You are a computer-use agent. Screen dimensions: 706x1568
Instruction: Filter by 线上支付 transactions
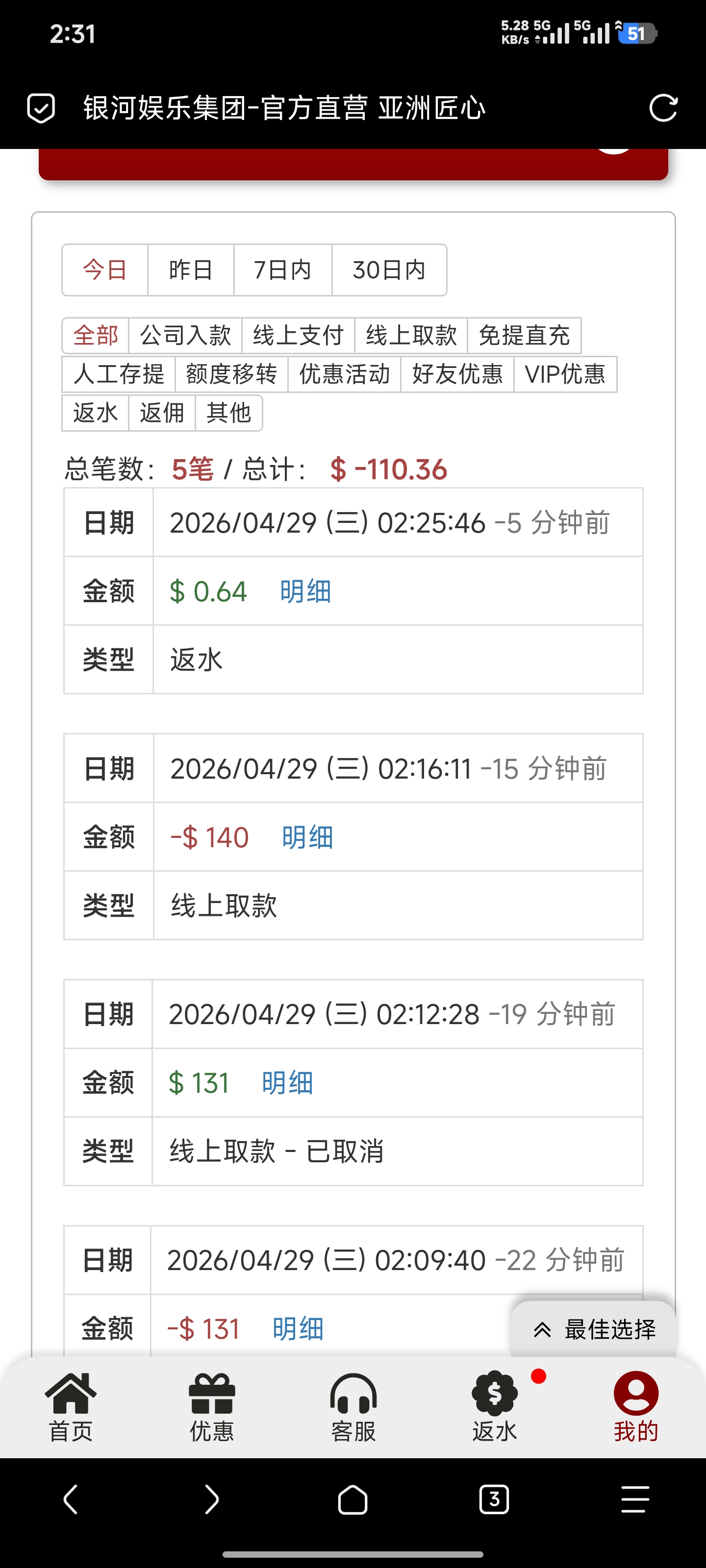click(298, 335)
